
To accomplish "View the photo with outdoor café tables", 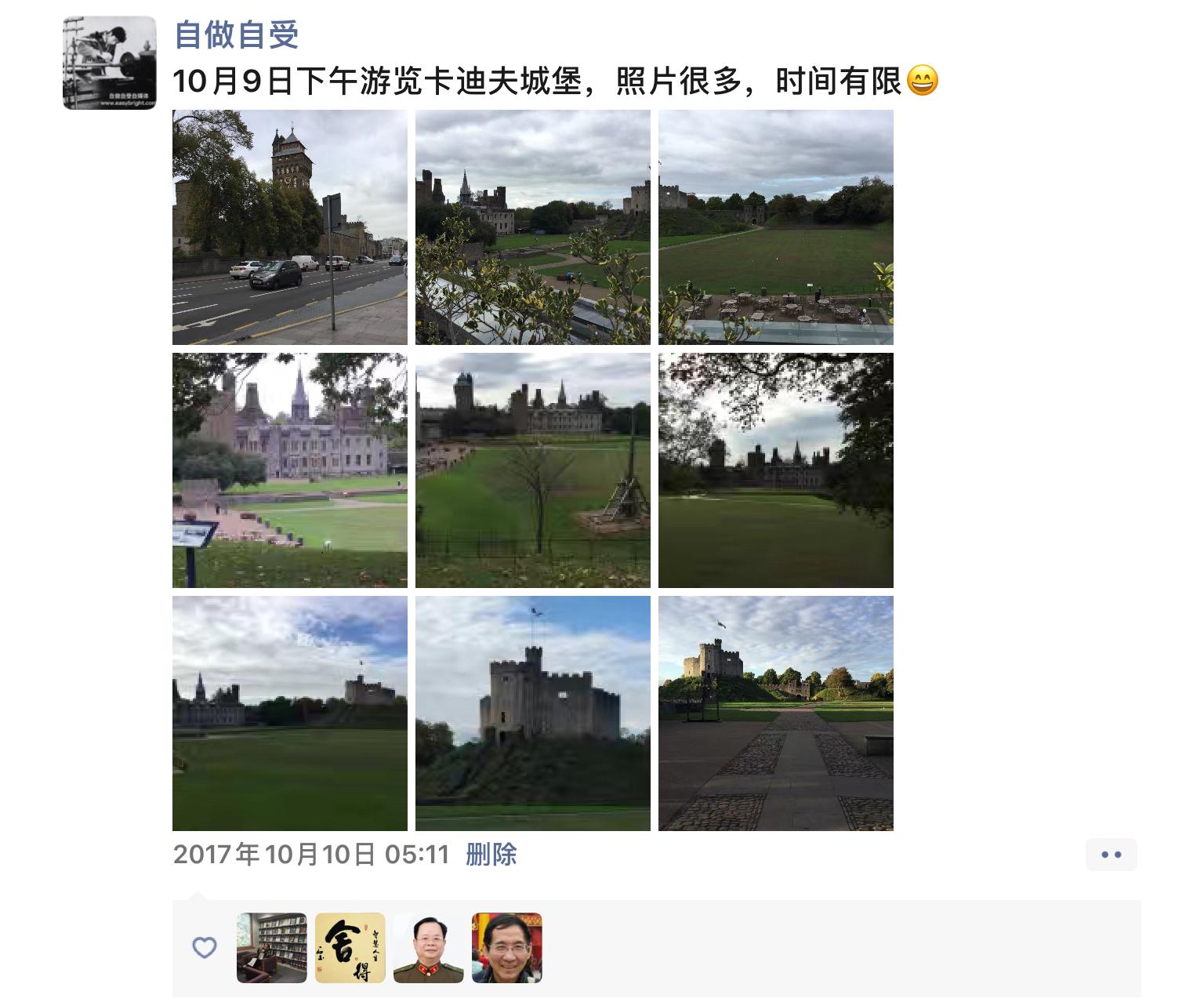I will click(x=775, y=227).
